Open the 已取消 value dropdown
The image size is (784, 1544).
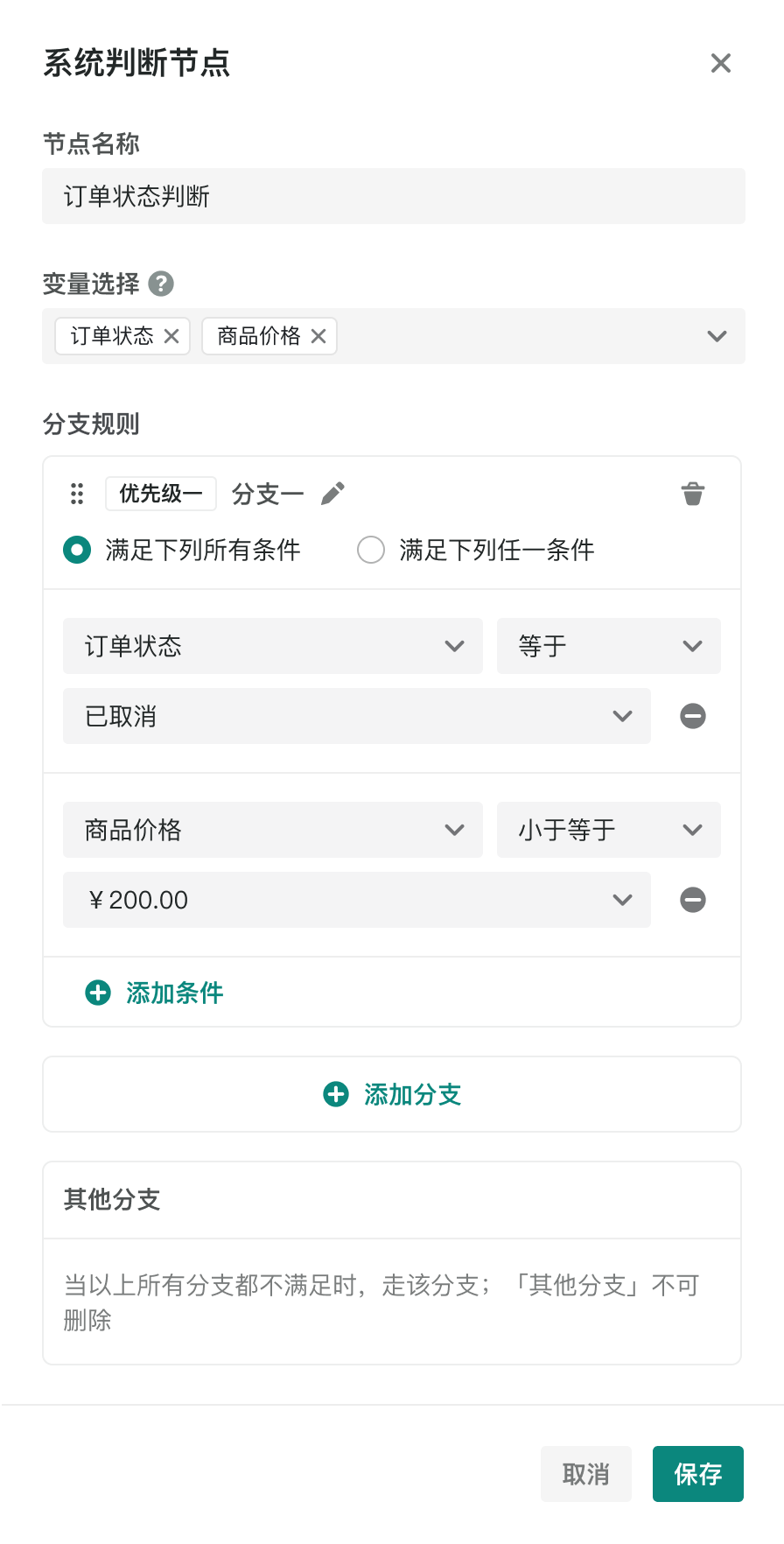[x=356, y=716]
